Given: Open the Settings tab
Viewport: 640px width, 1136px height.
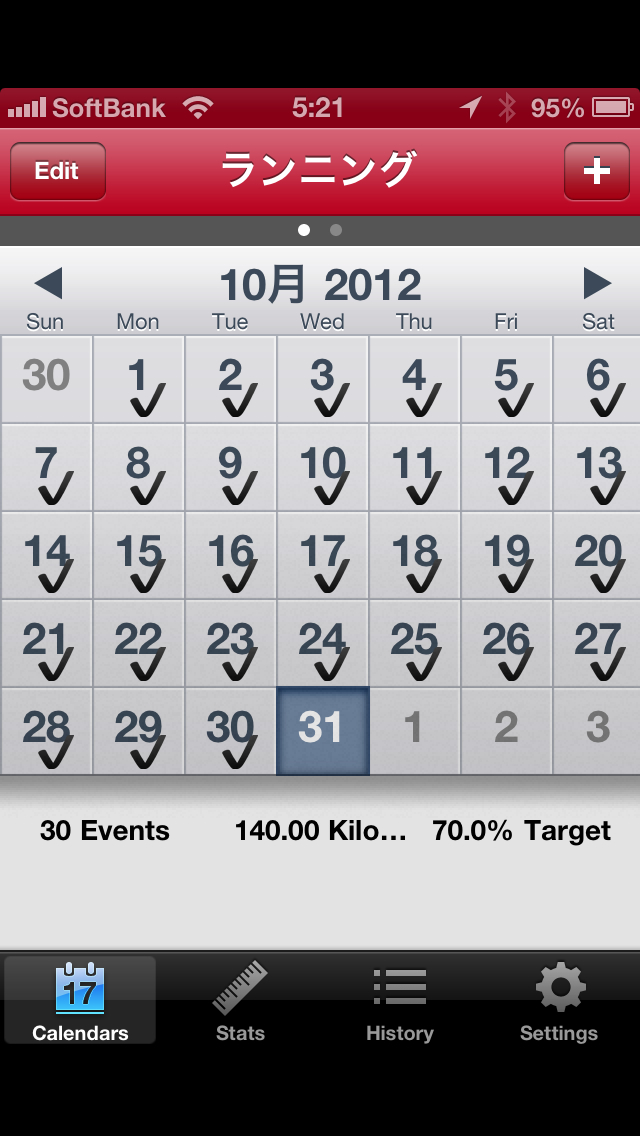Looking at the screenshot, I should pyautogui.click(x=559, y=1001).
